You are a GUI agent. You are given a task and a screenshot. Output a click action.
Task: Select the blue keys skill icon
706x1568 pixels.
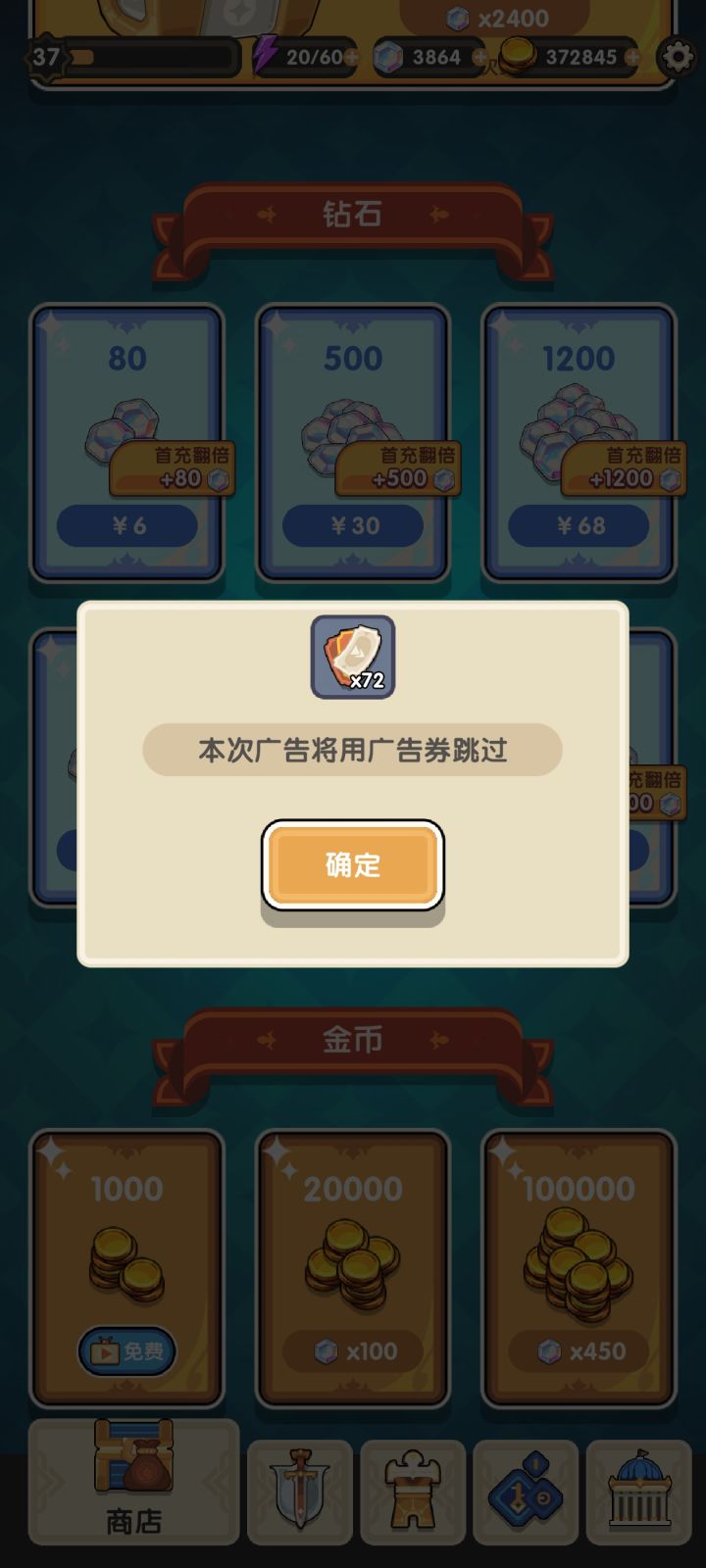coord(527,1492)
